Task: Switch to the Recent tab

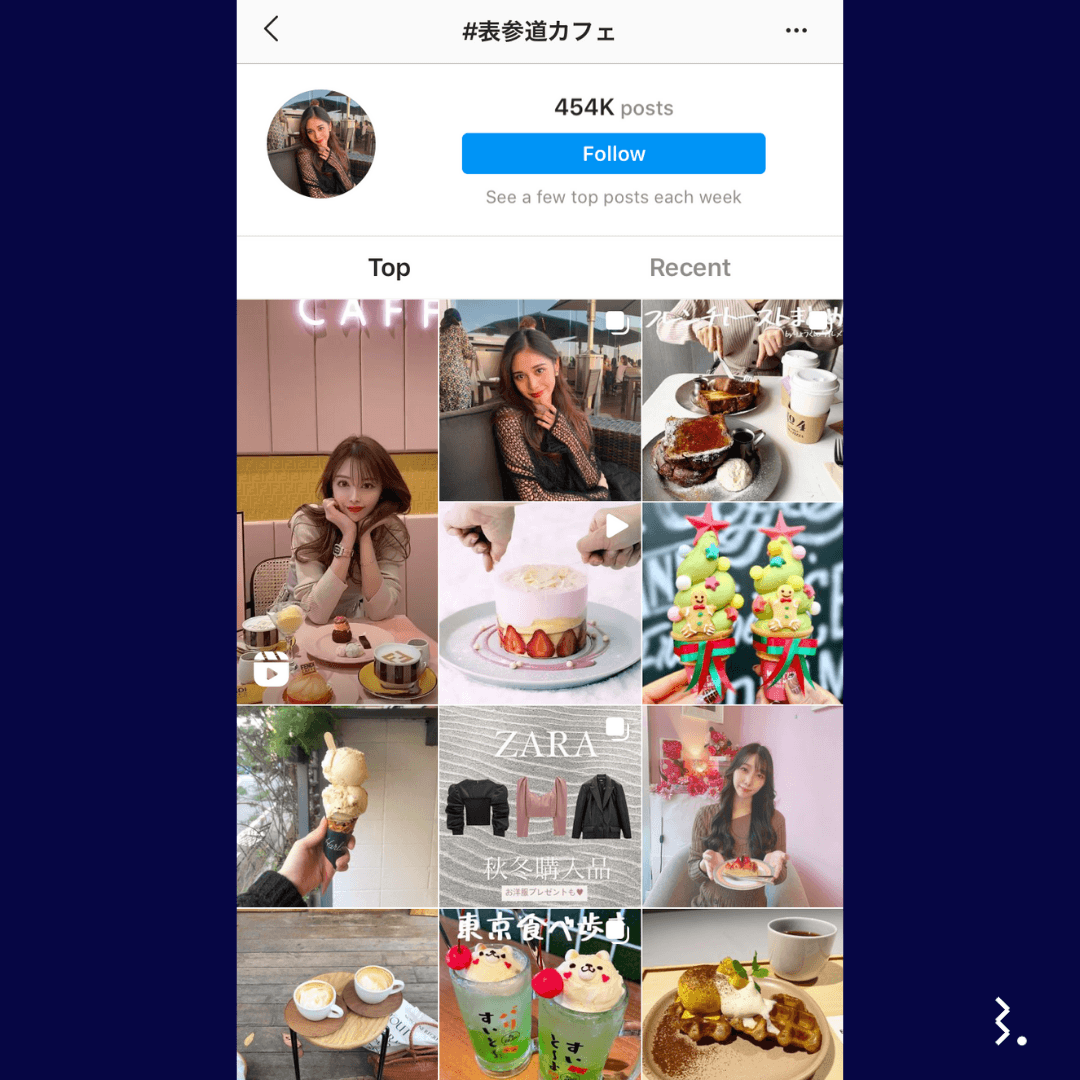Action: (x=689, y=268)
